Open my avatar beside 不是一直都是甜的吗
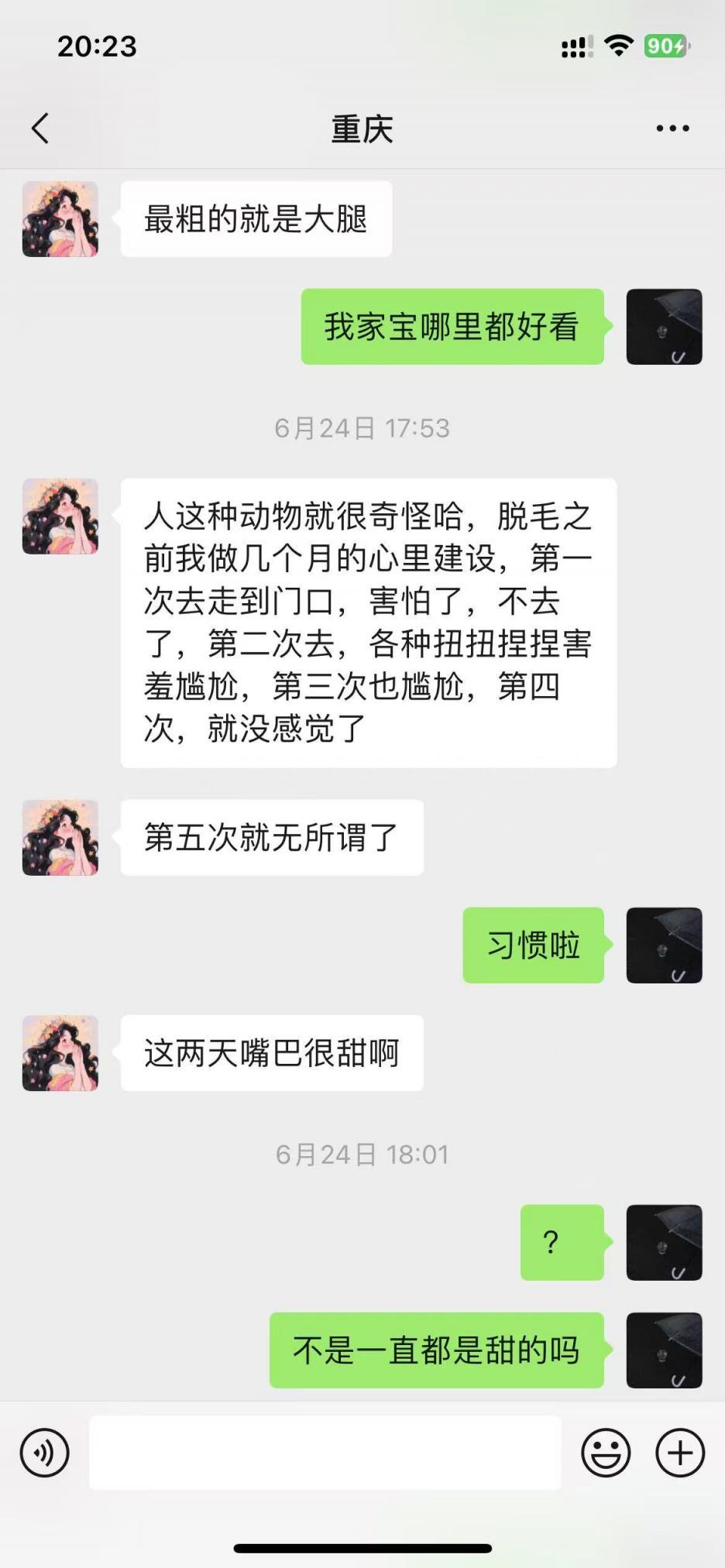Screen dimensions: 725x1568 click(x=664, y=1350)
